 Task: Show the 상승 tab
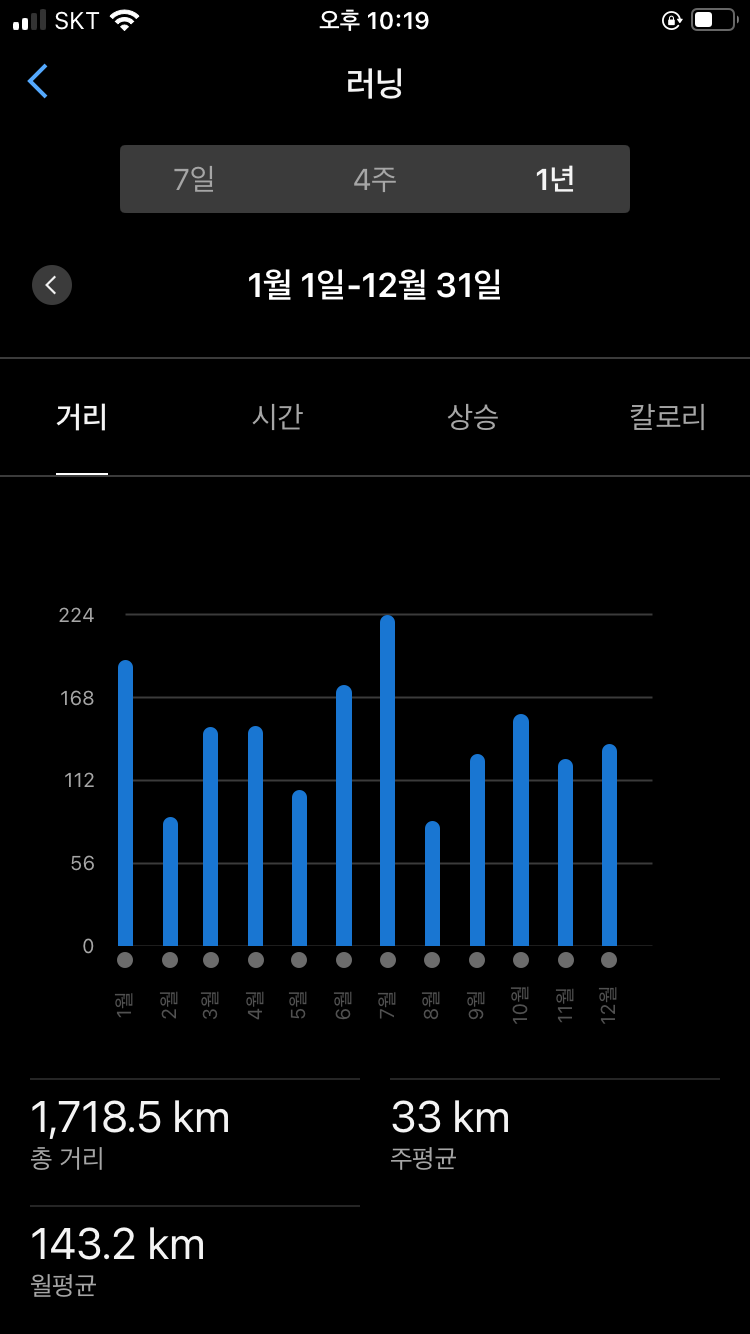pos(472,417)
